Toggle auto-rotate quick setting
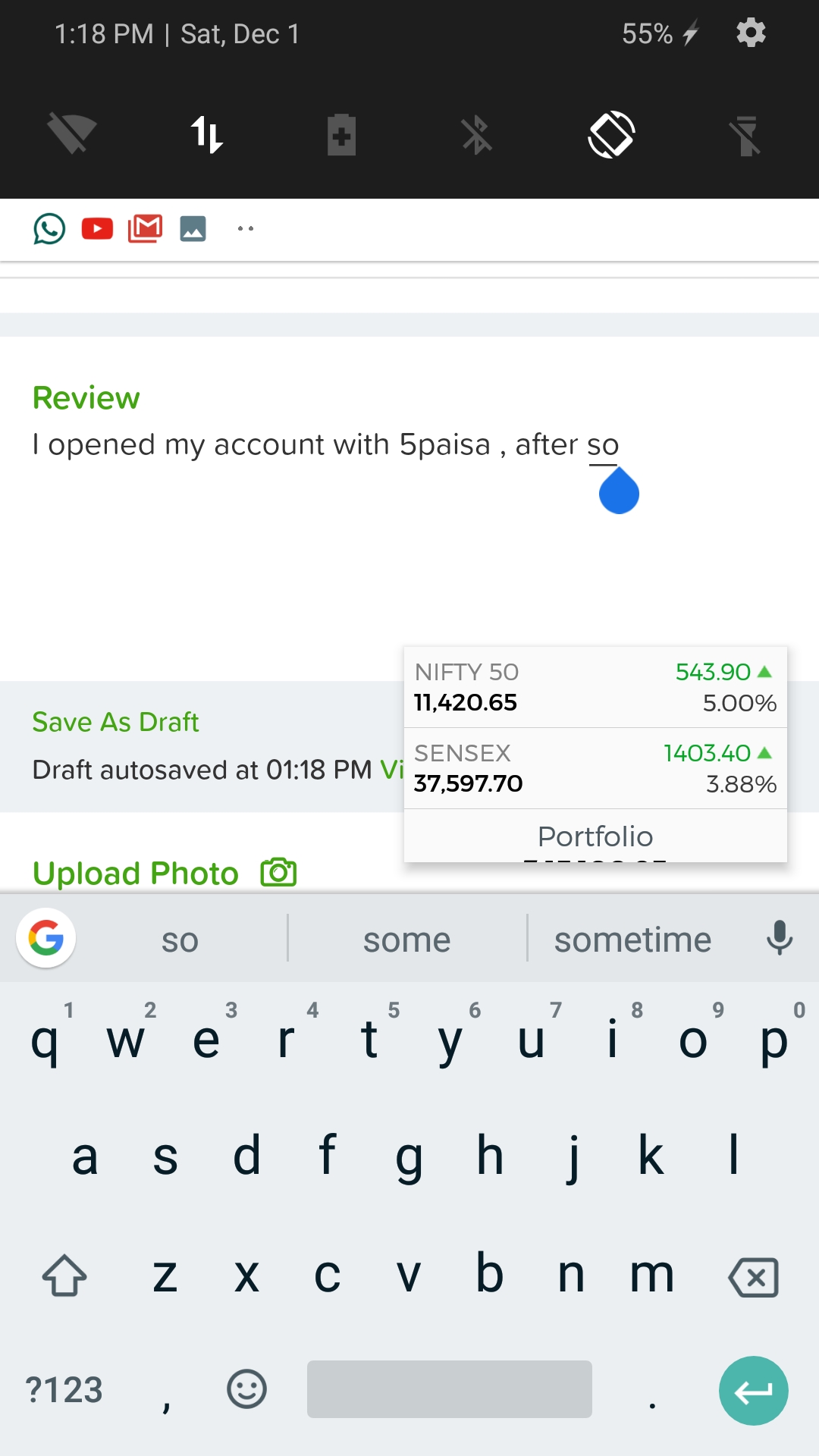This screenshot has height=1456, width=819. pos(611,134)
